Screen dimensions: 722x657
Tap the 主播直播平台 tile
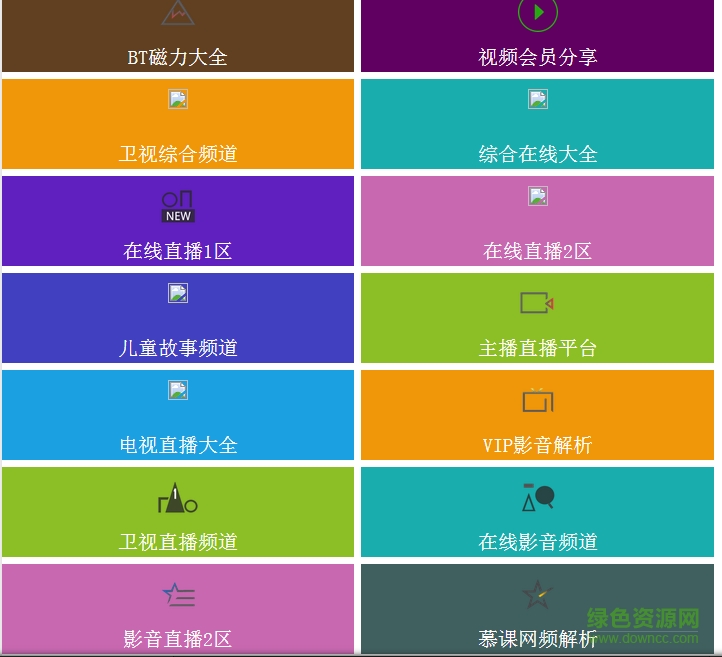(537, 318)
